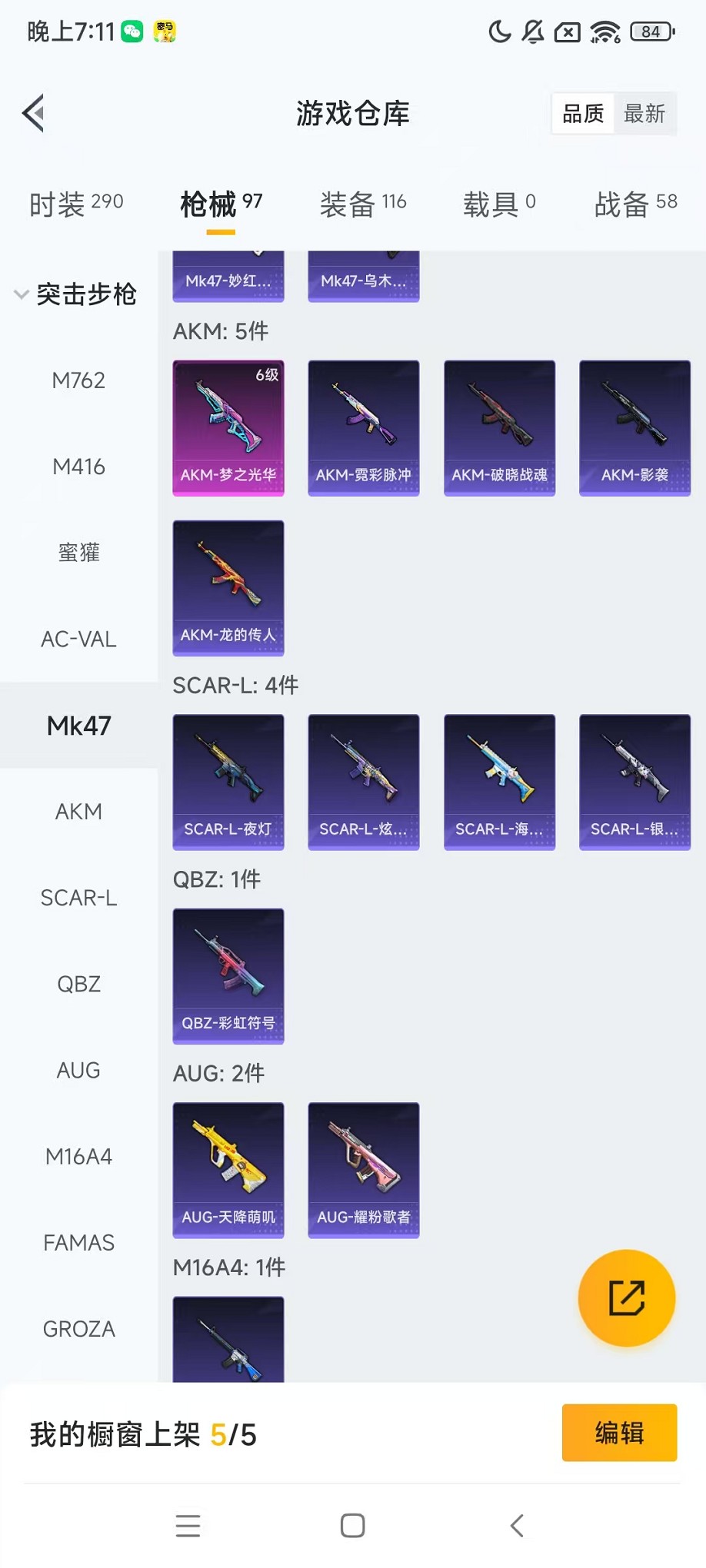Screen dimensions: 706x1568
Task: Tap the orange share floating button
Action: pyautogui.click(x=627, y=1298)
